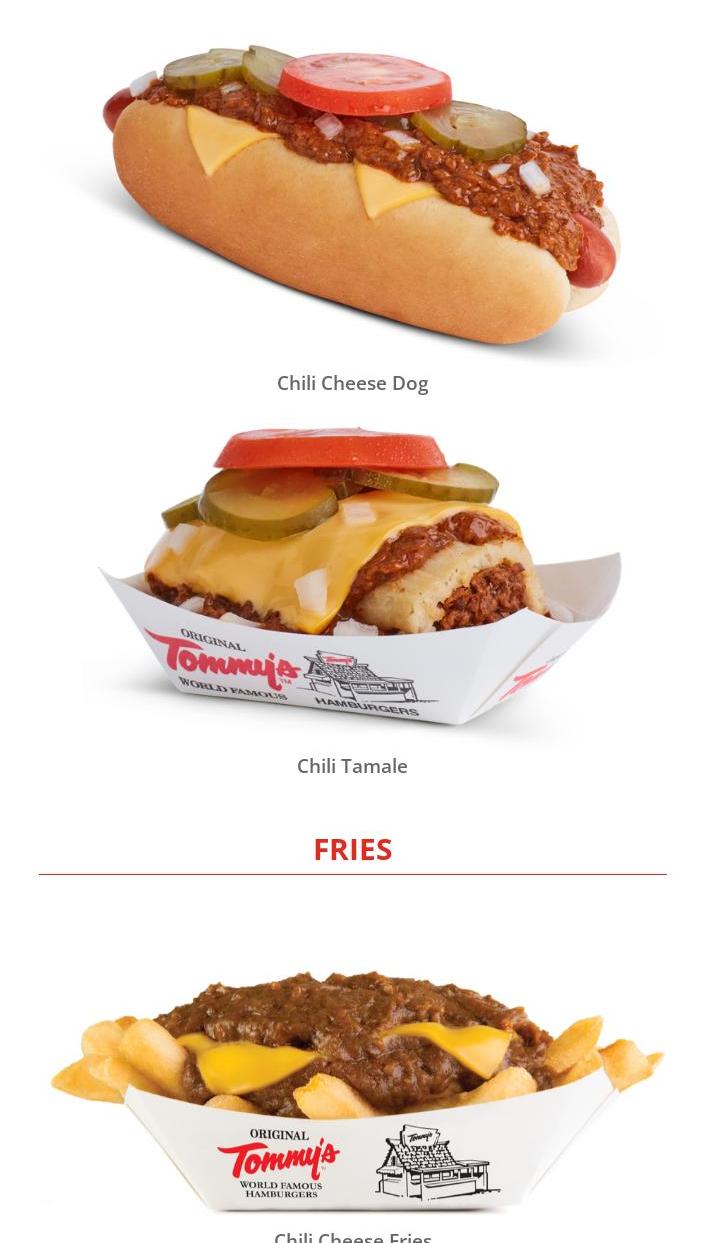The height and width of the screenshot is (1243, 705).
Task: View the Chili Tamale item
Action: (x=352, y=766)
